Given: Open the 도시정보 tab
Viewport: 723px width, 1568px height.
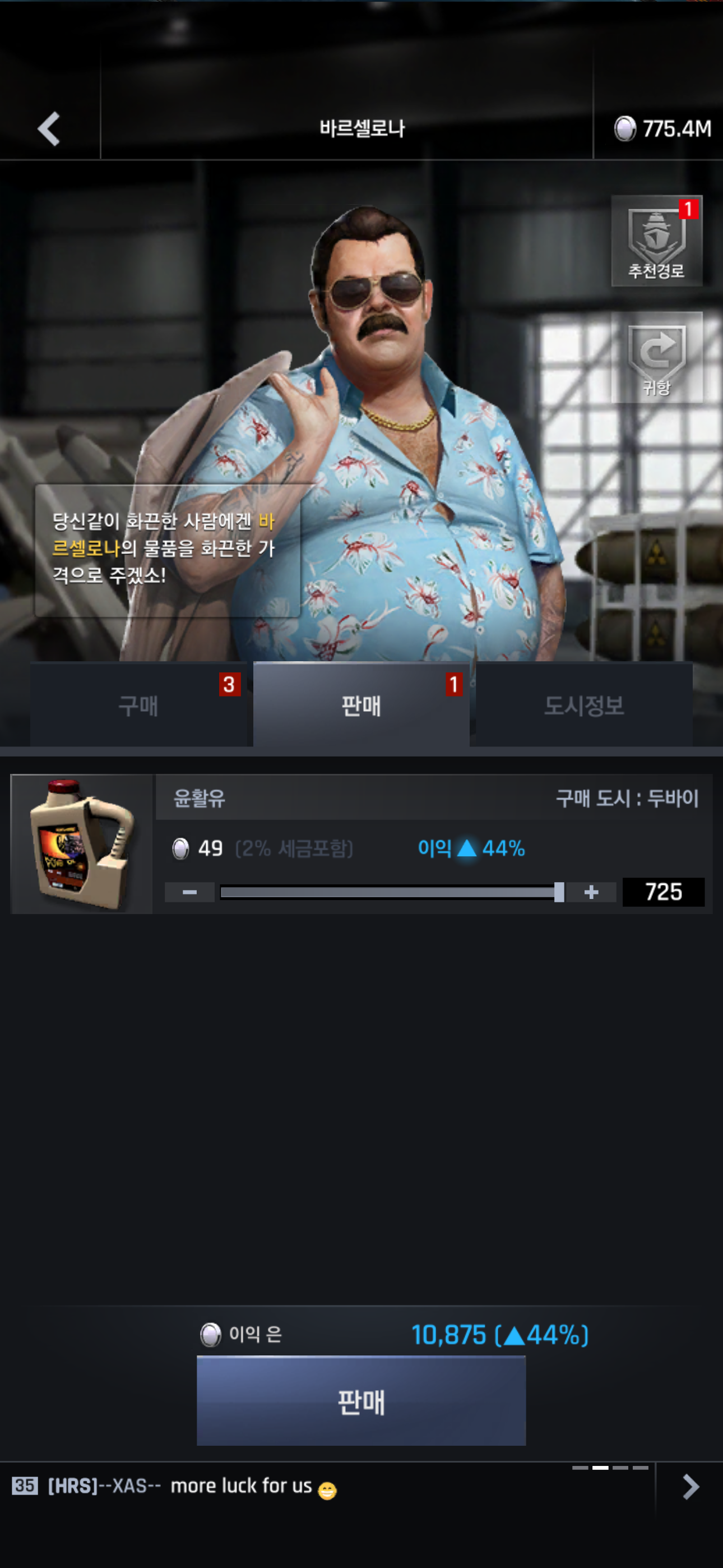Looking at the screenshot, I should tap(583, 705).
